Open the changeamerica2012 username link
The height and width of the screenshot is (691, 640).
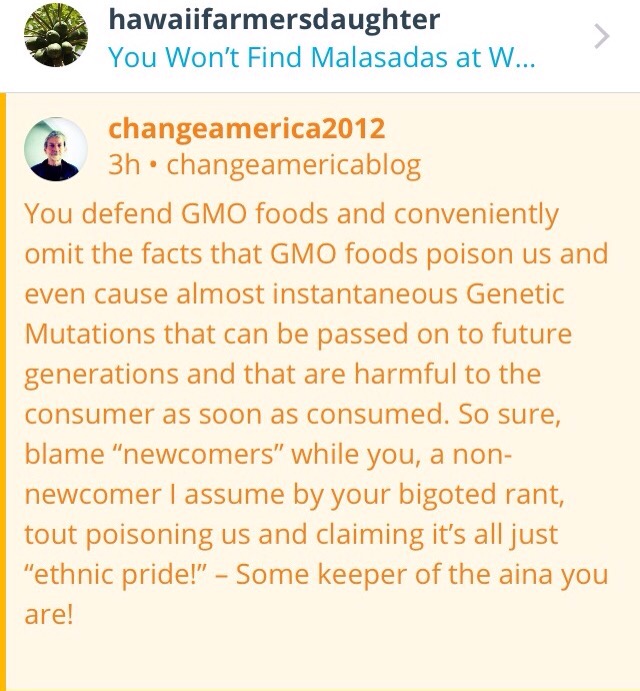tap(246, 130)
